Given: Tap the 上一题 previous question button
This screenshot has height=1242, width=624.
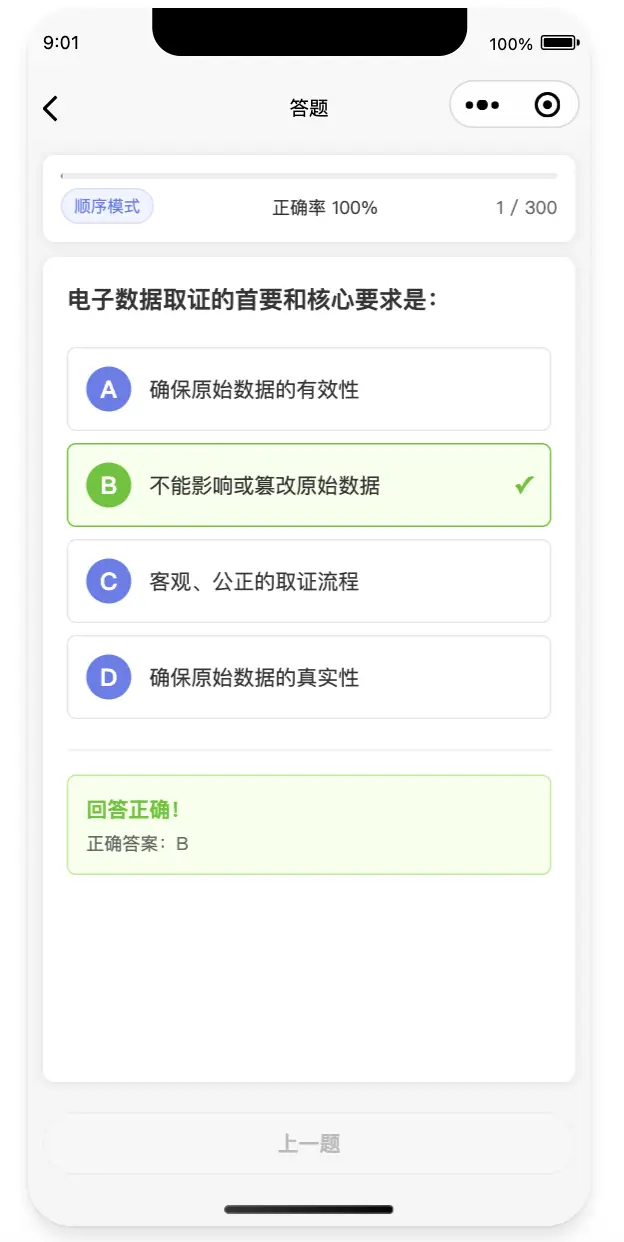Looking at the screenshot, I should tap(308, 1143).
